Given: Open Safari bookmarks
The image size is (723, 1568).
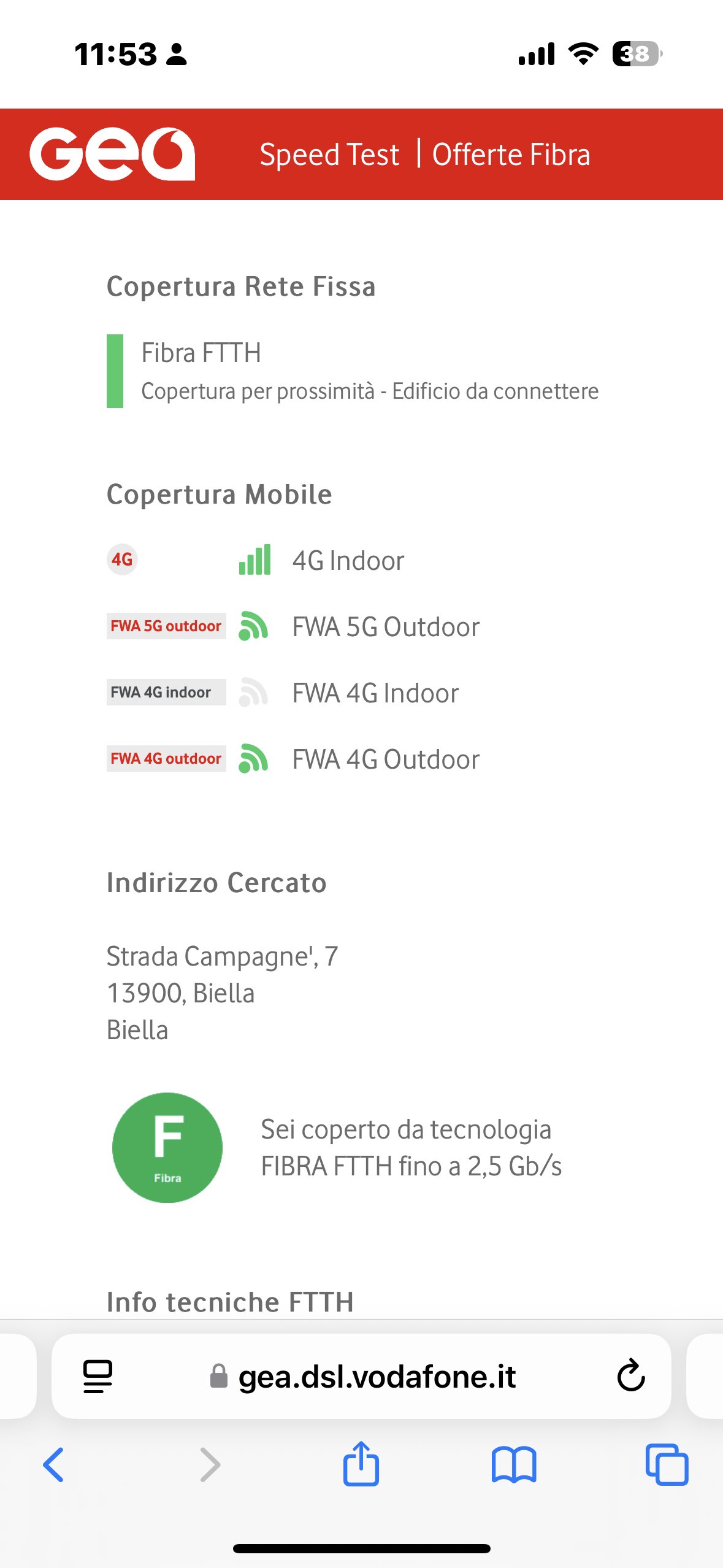Looking at the screenshot, I should click(x=514, y=1465).
